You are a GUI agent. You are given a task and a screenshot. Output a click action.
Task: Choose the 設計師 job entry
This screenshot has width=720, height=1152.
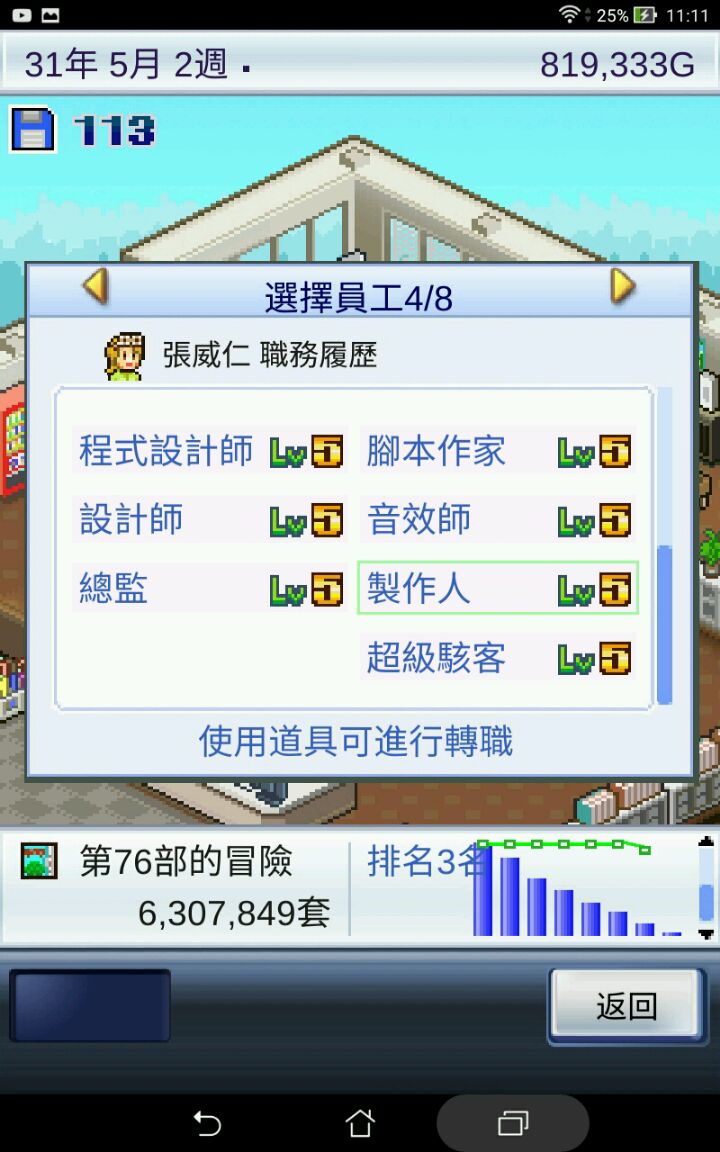coord(210,520)
